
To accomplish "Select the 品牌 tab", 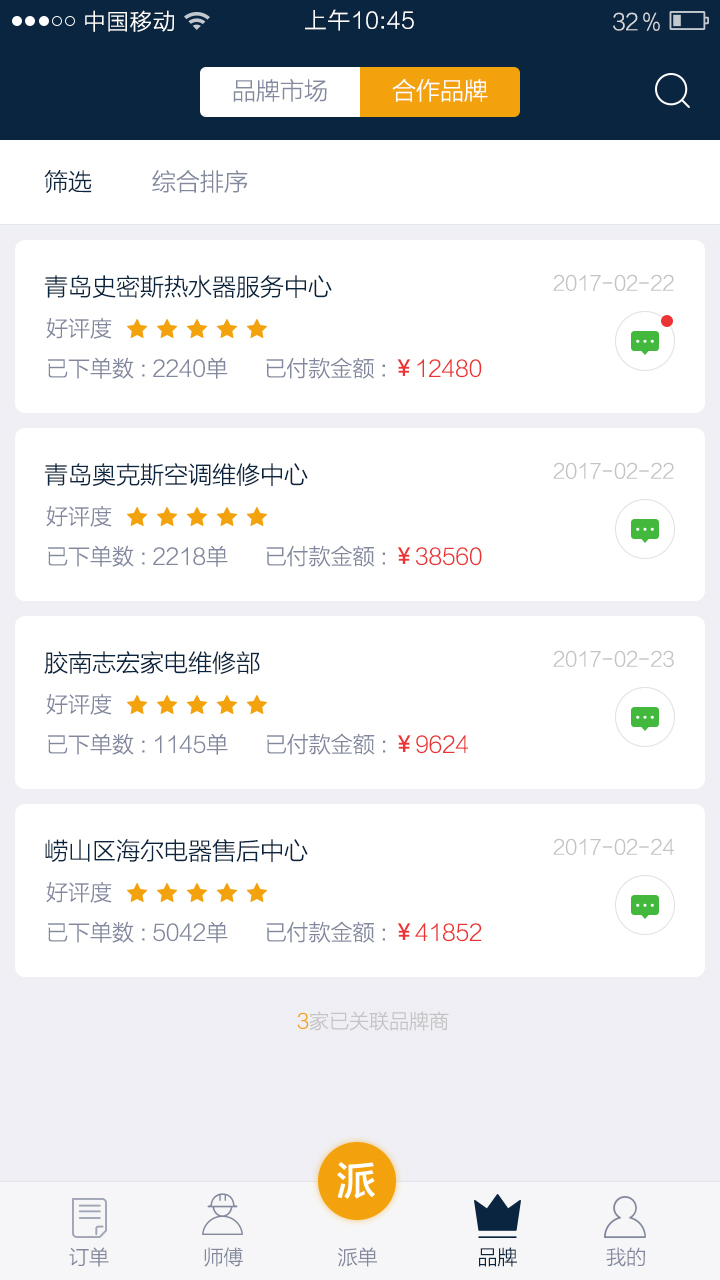I will 497,1232.
